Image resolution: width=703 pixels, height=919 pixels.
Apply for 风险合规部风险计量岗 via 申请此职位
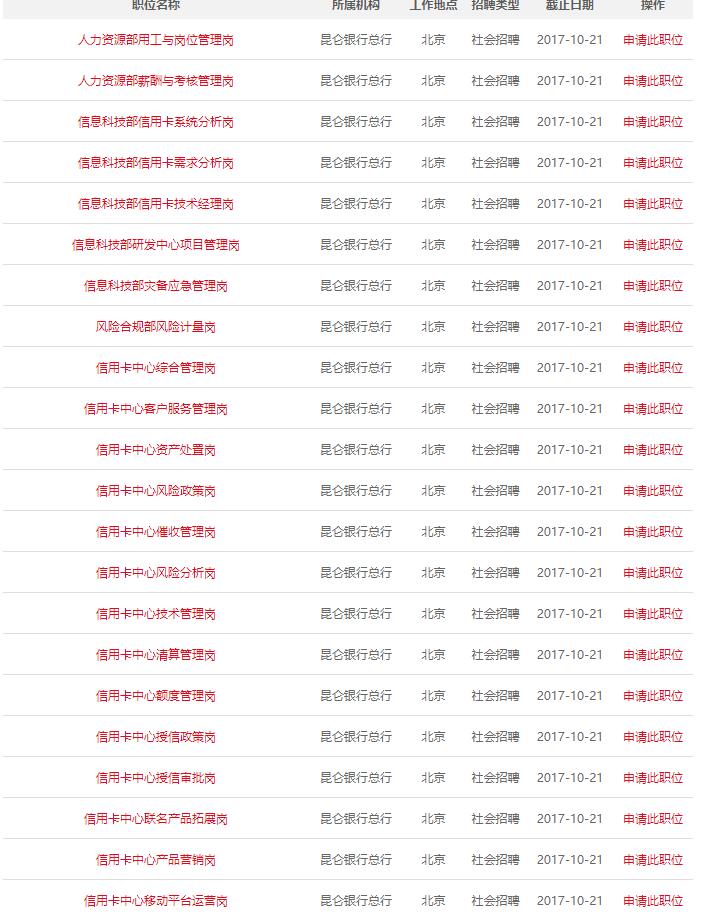652,327
